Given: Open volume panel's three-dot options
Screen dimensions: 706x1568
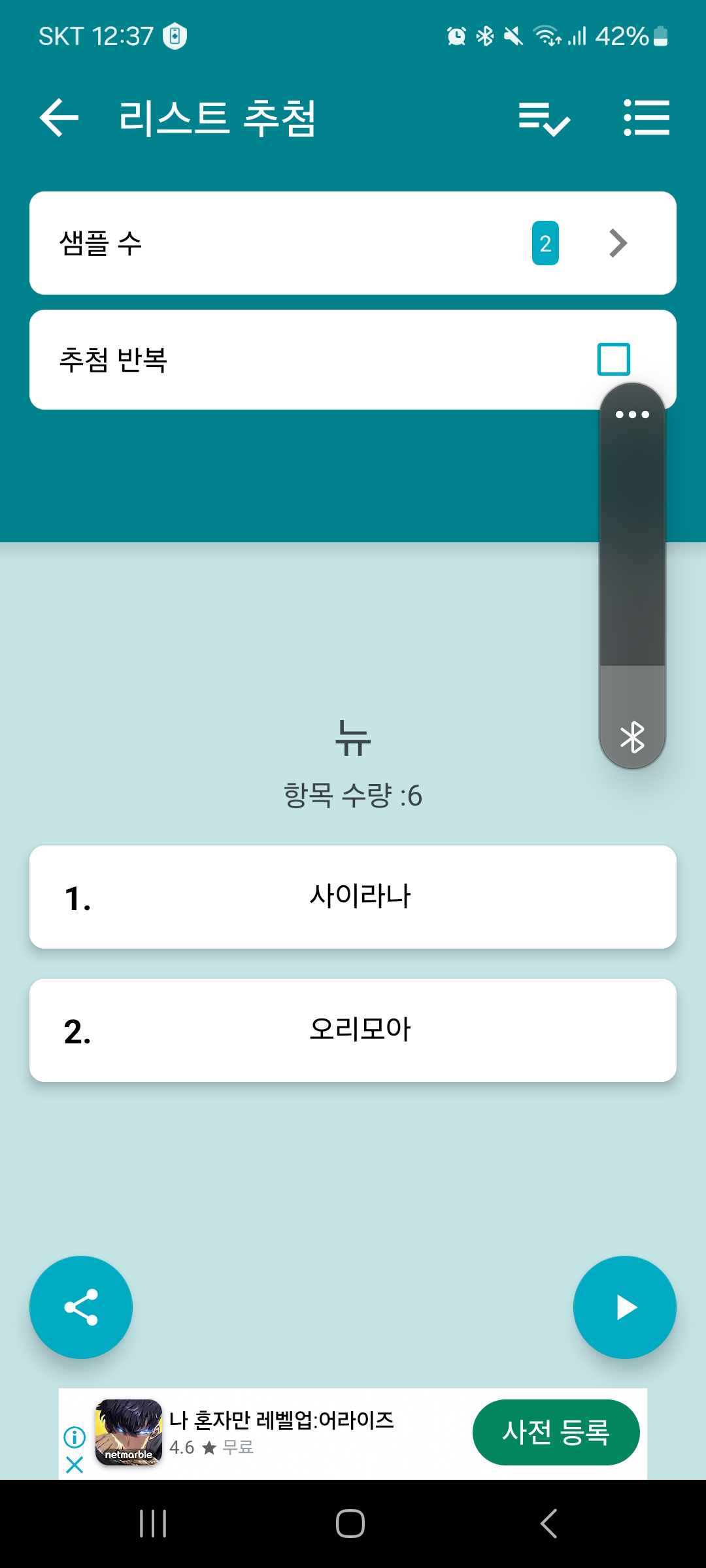Looking at the screenshot, I should point(632,414).
